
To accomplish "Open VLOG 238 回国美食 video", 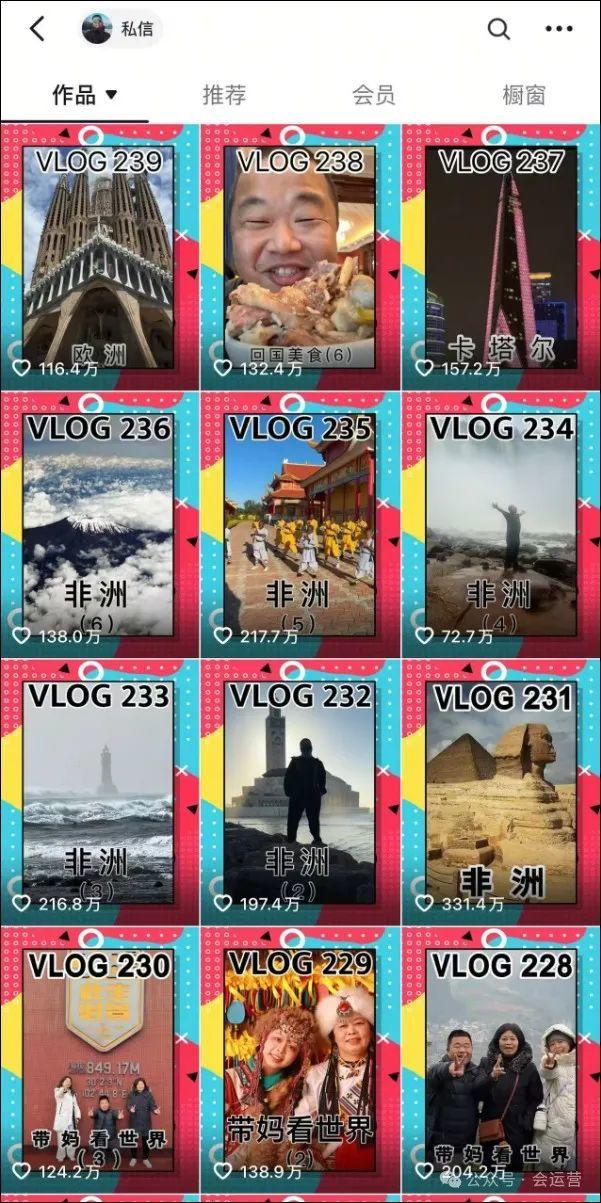I will click(x=300, y=256).
